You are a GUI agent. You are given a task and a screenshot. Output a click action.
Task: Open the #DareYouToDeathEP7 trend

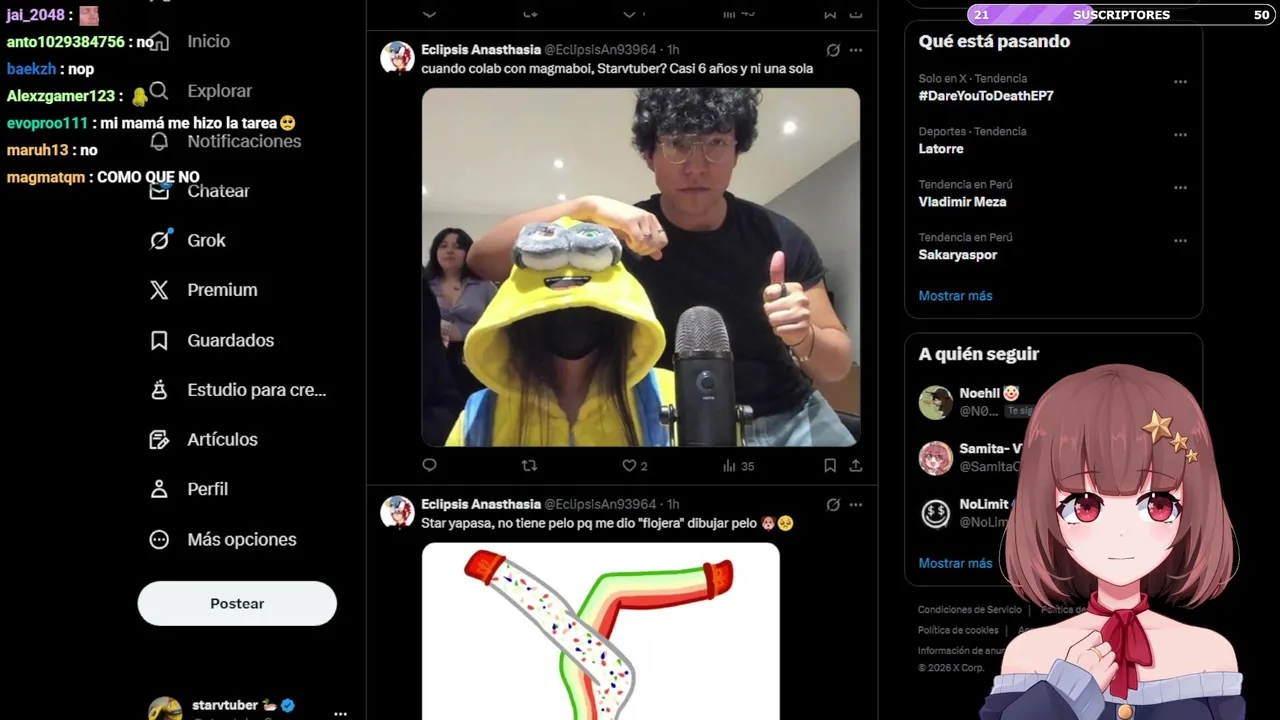[x=985, y=96]
